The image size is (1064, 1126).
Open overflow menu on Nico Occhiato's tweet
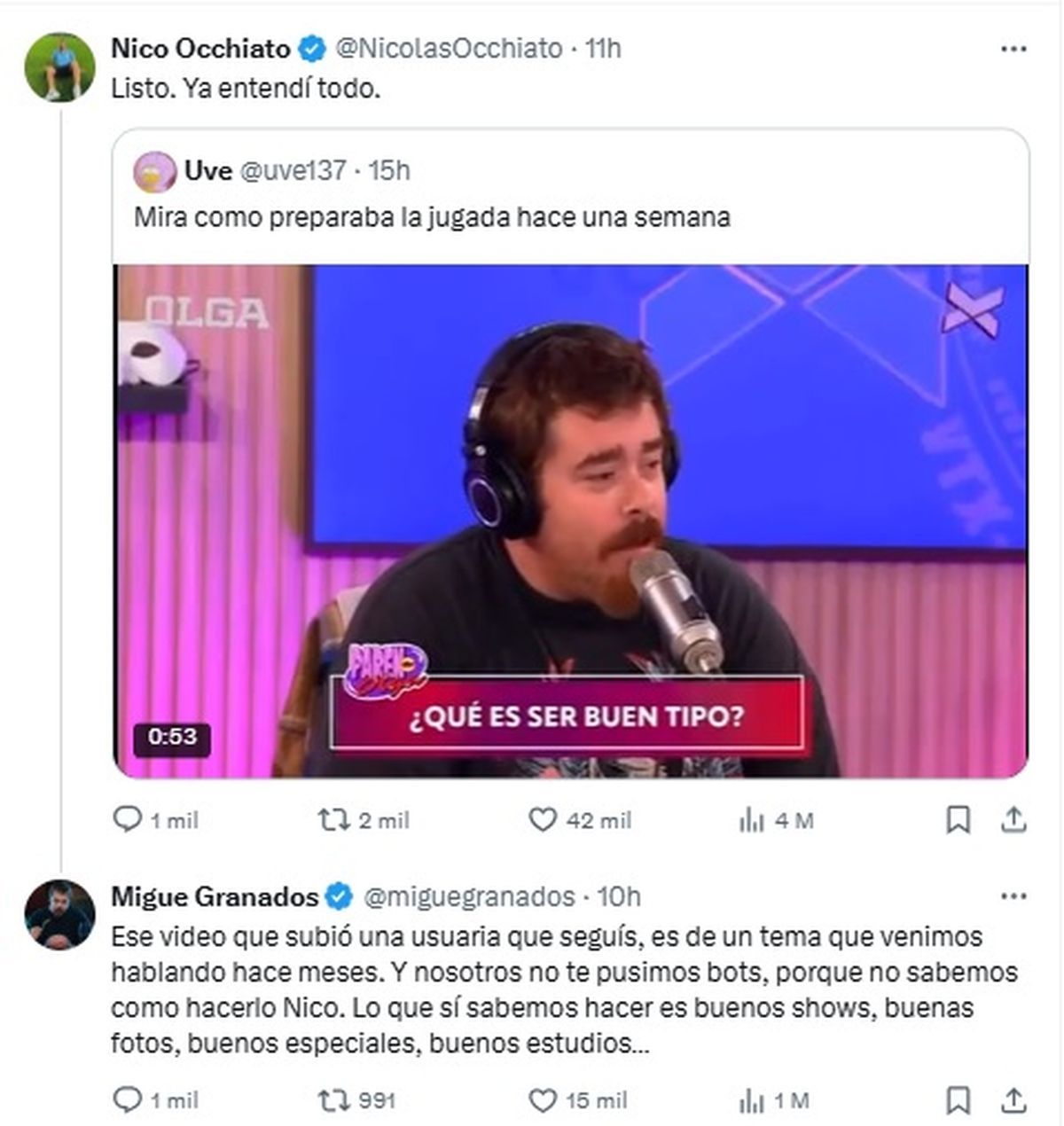click(x=1013, y=49)
